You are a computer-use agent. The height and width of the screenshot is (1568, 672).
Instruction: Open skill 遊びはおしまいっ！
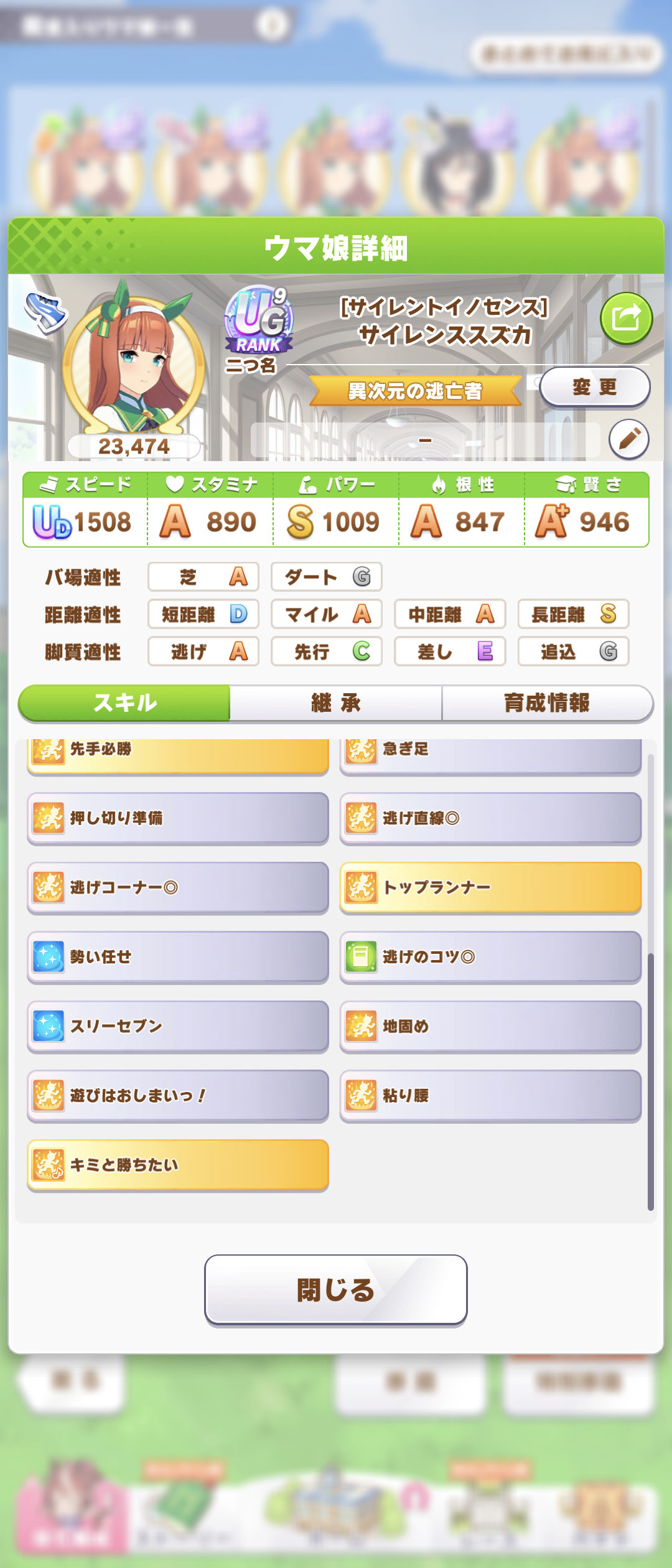pyautogui.click(x=178, y=1096)
